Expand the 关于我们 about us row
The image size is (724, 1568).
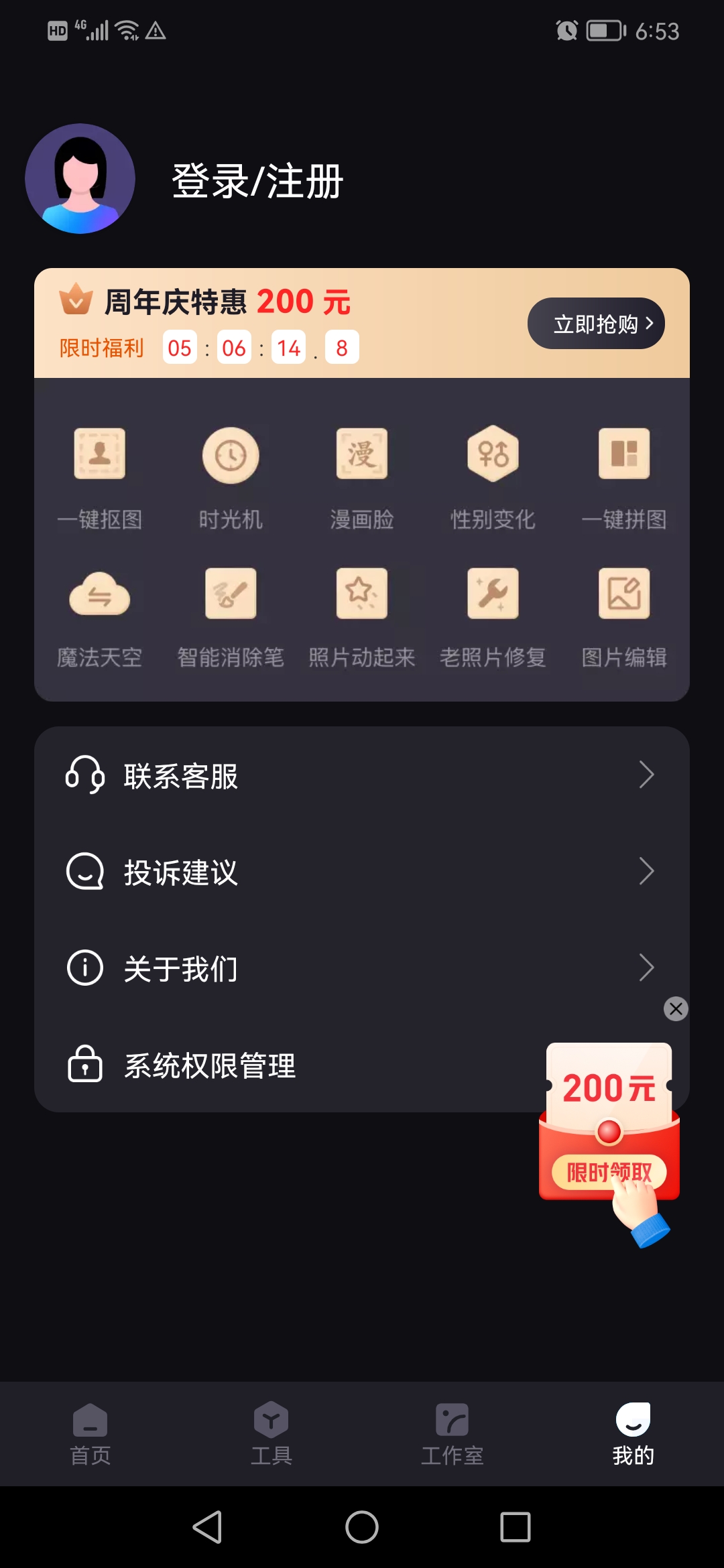pos(362,968)
